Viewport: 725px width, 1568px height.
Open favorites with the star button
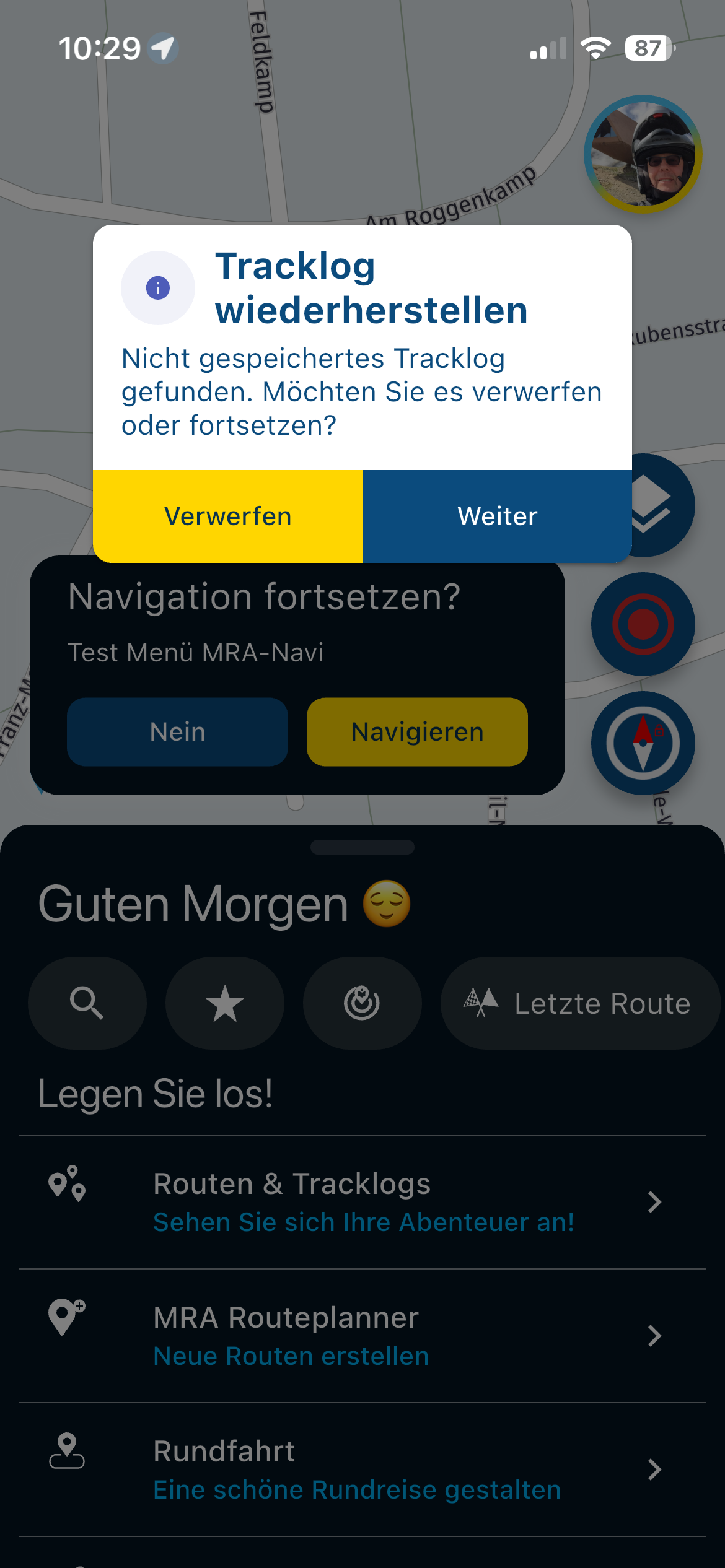(x=225, y=1003)
